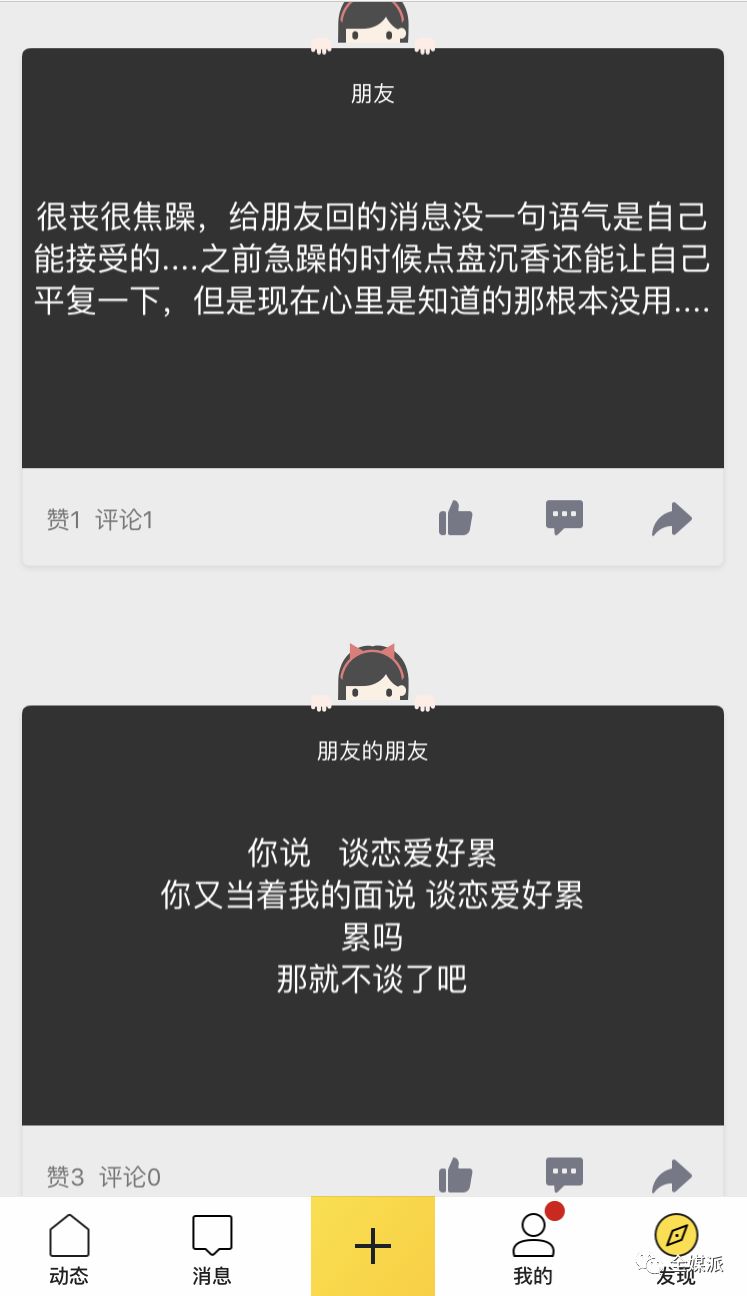Open the 消息 tab
The width and height of the screenshot is (747, 1296).
click(212, 1248)
